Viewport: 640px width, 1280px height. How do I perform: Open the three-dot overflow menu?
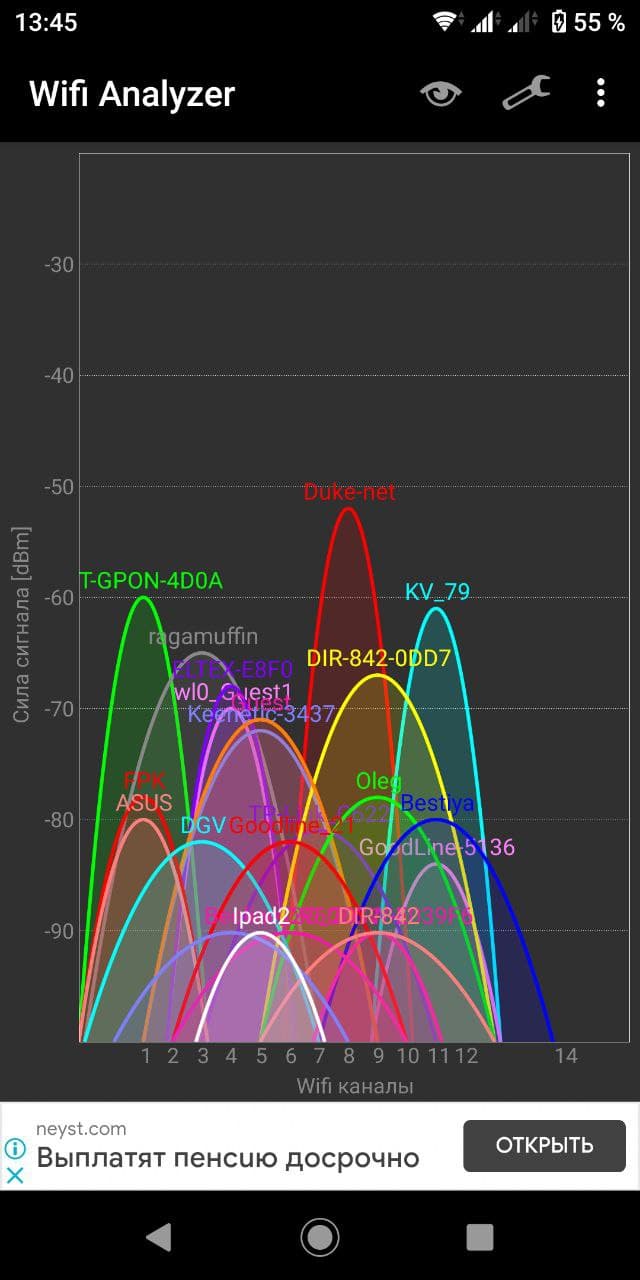point(600,93)
